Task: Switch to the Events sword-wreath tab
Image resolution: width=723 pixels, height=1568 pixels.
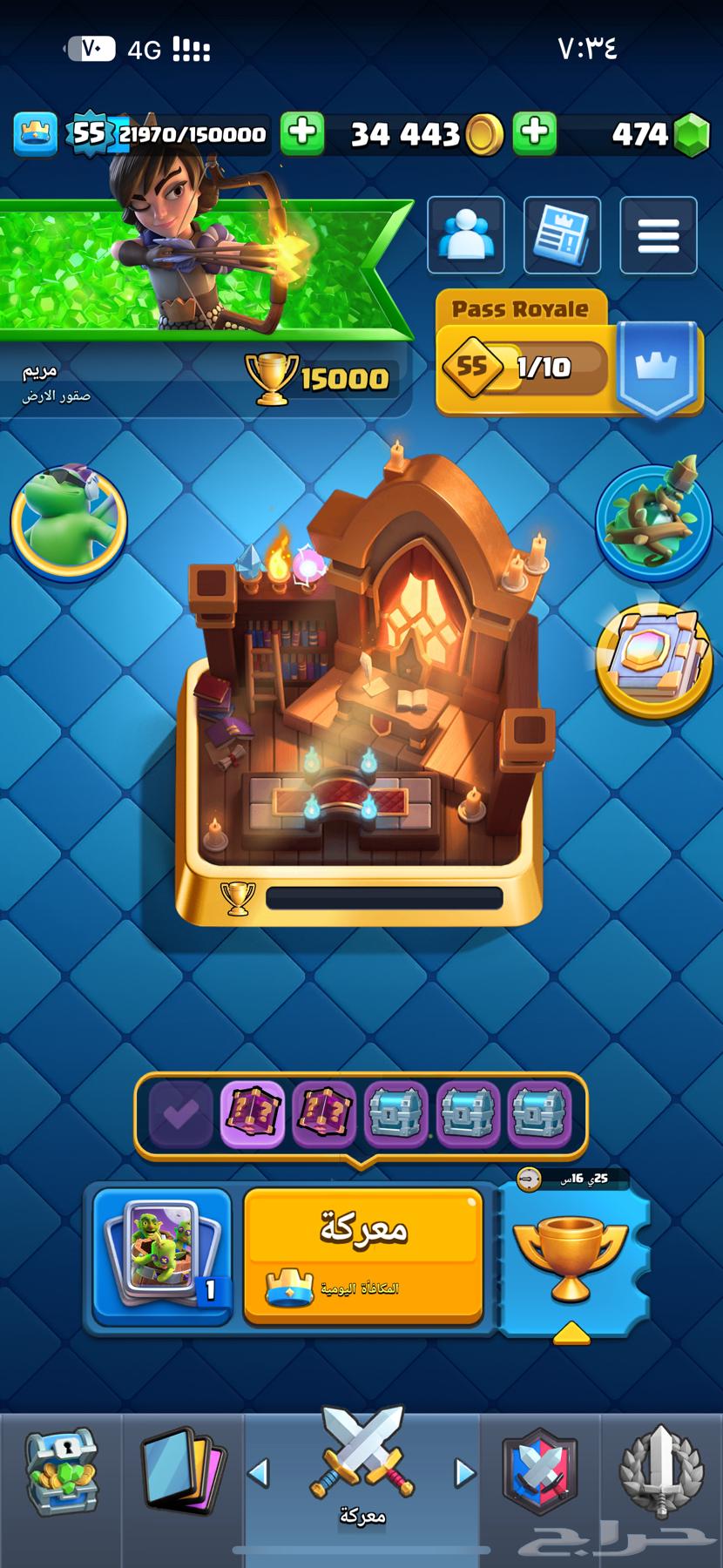Action: [660, 1472]
